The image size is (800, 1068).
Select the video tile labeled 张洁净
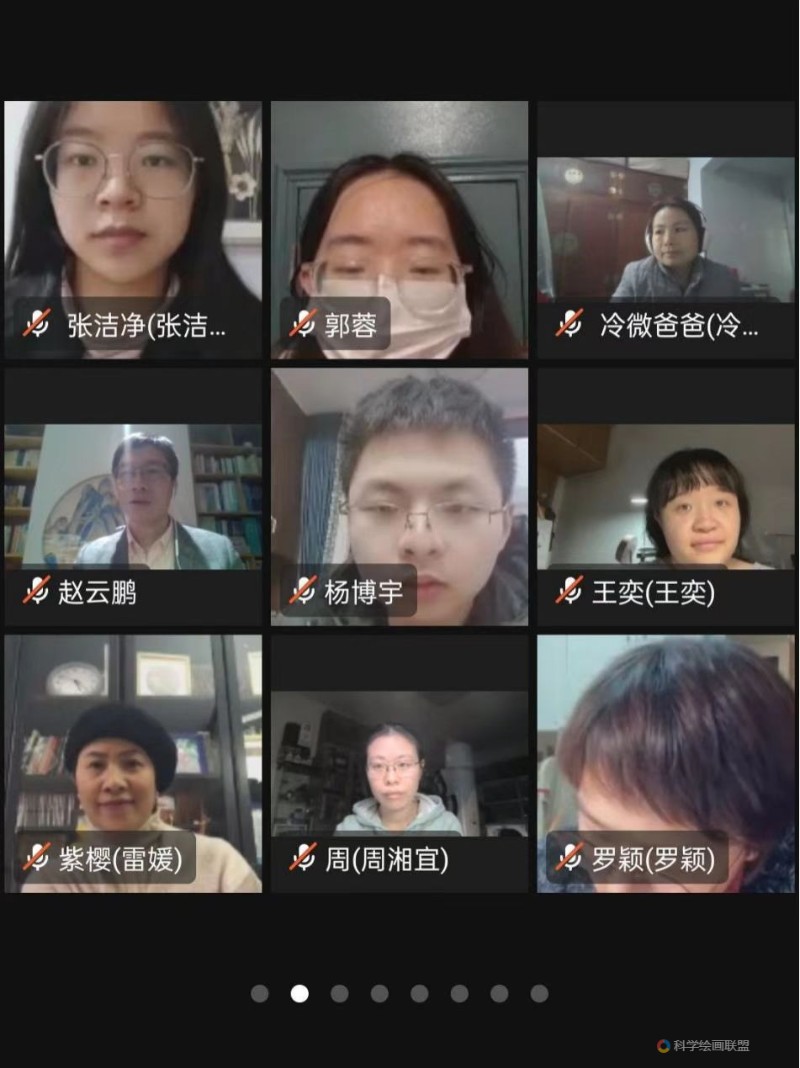[x=133, y=229]
